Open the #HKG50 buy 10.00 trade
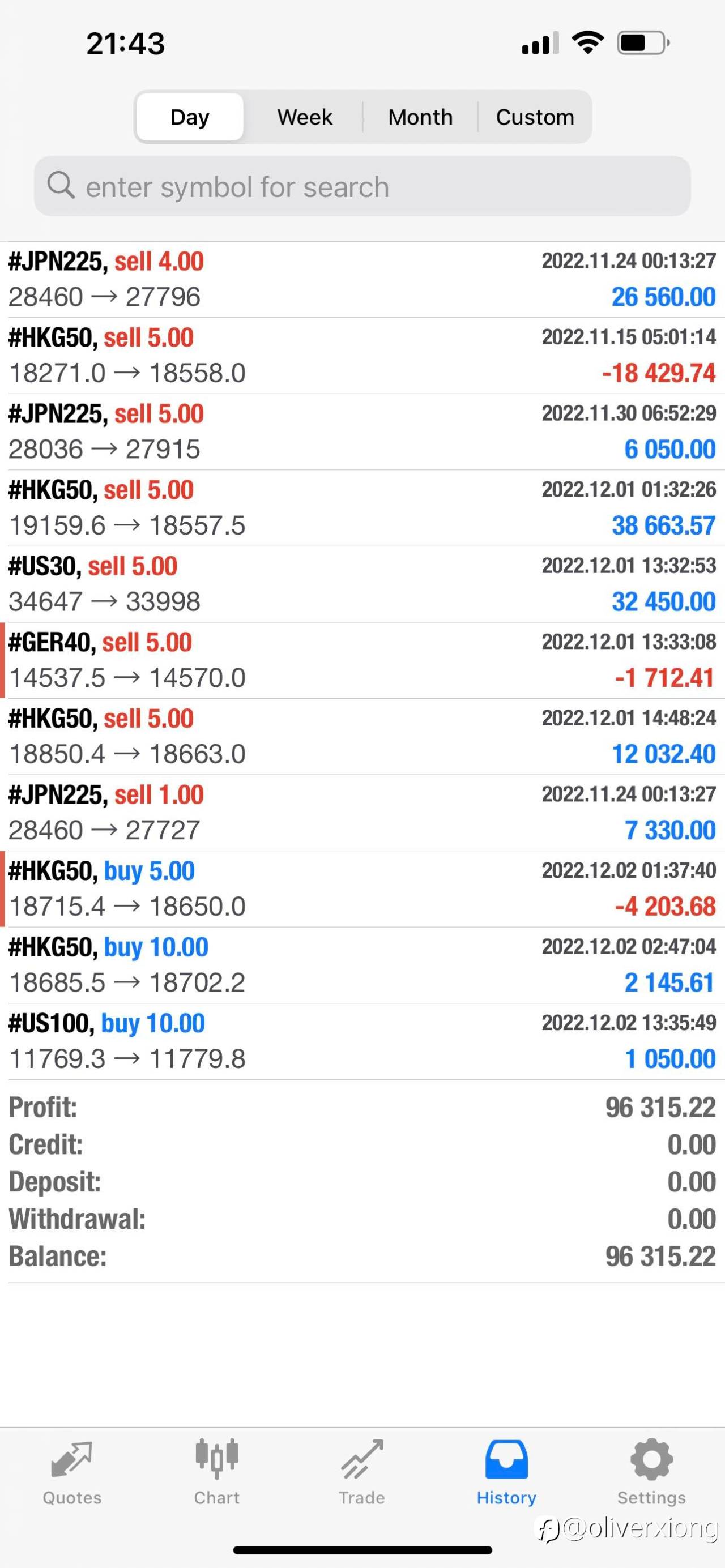725x1568 pixels. click(362, 965)
